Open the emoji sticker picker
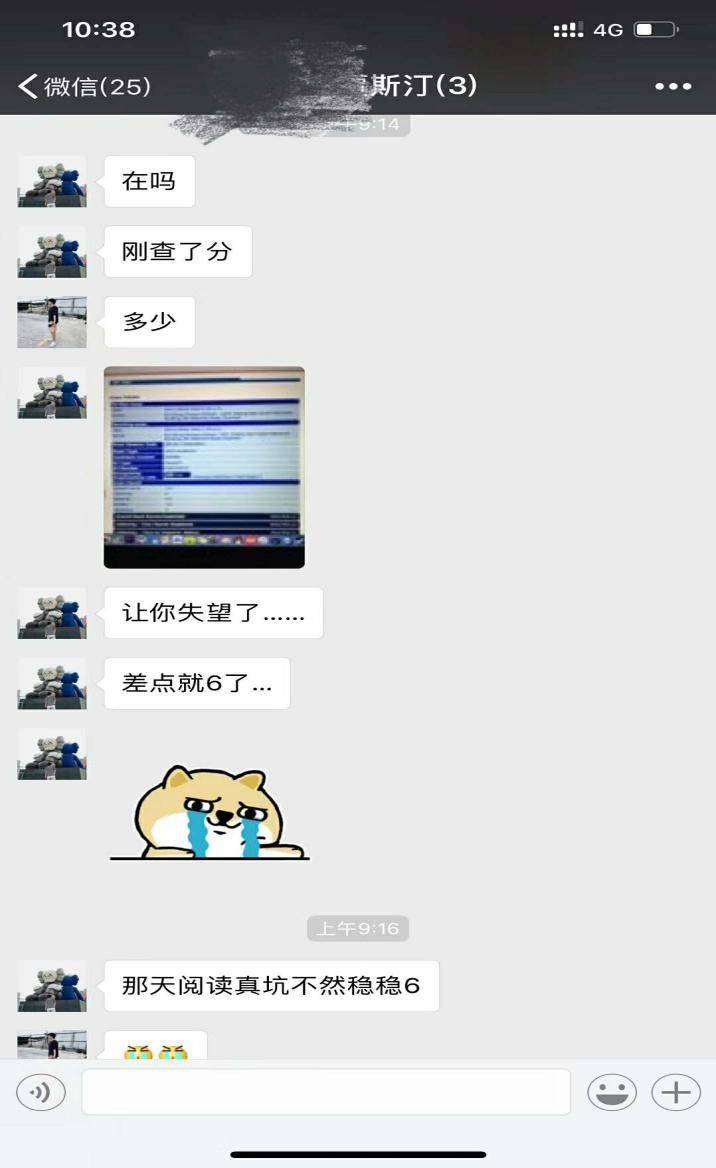This screenshot has width=716, height=1168. coord(612,1092)
